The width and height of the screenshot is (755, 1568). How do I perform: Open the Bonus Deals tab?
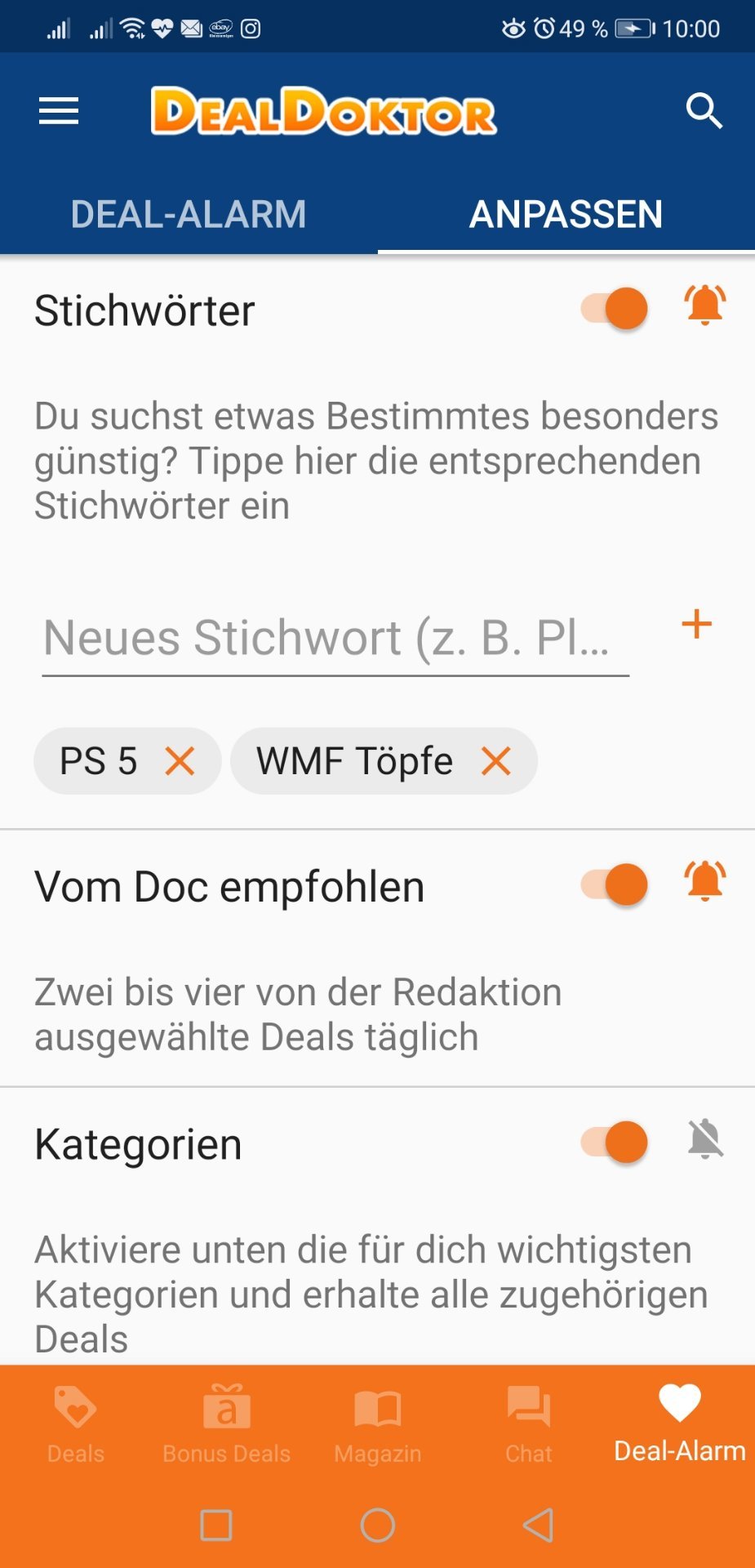227,1425
